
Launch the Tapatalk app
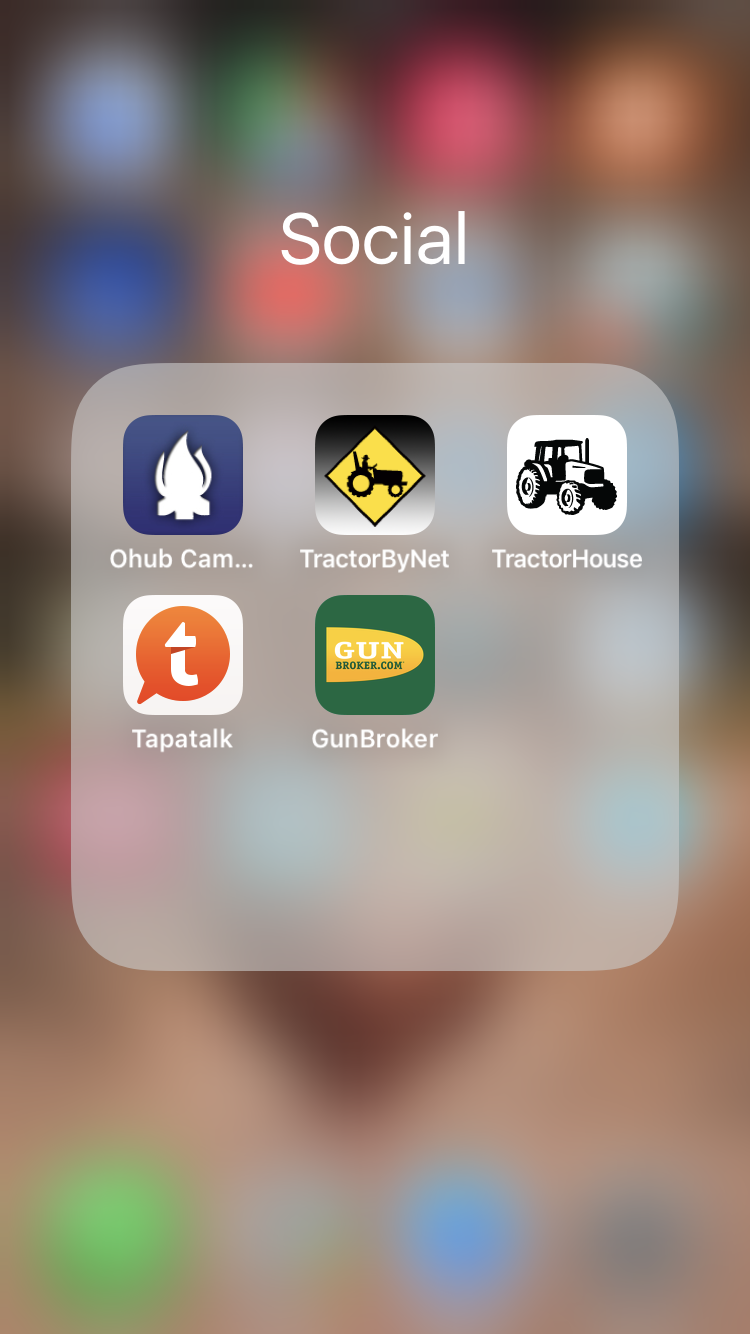[183, 655]
